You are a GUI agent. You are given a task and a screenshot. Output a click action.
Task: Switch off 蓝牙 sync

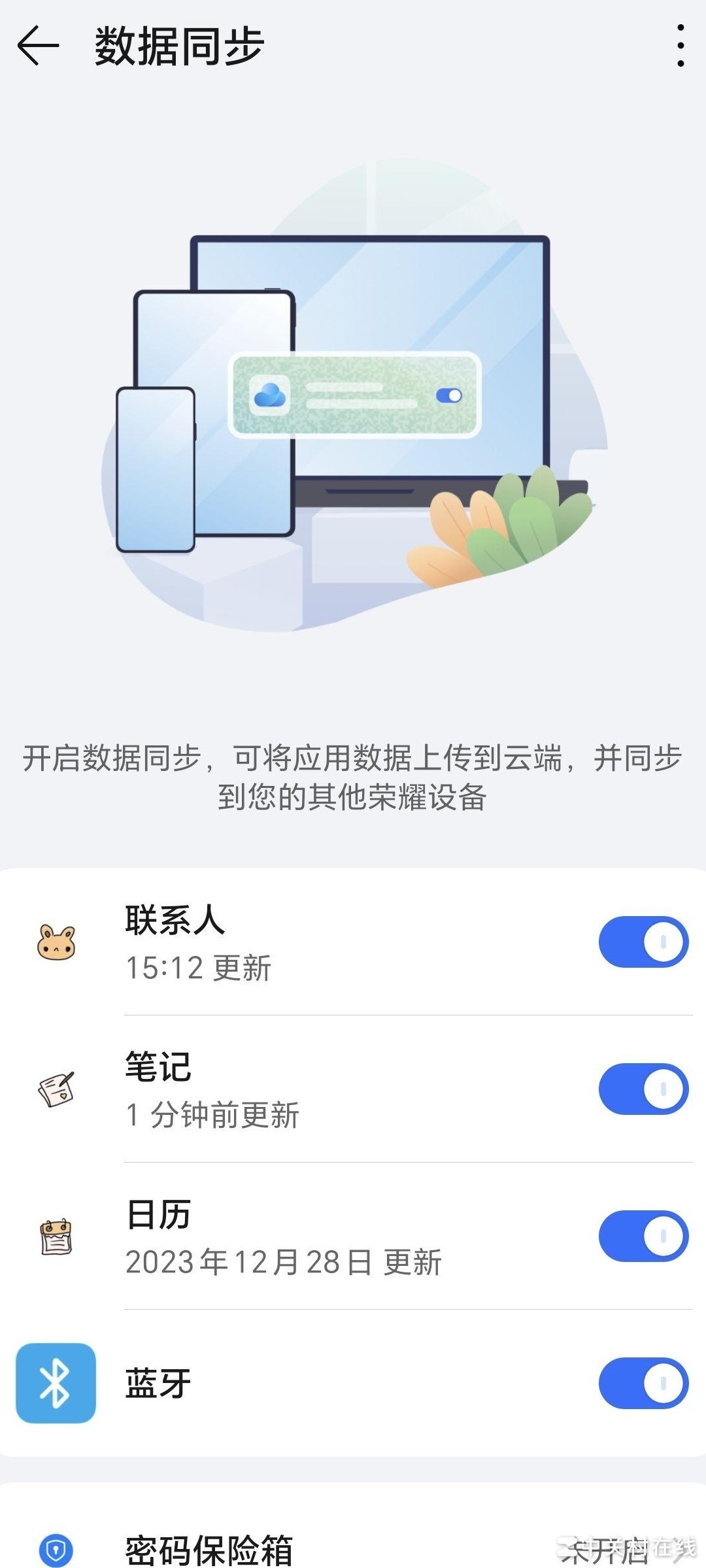643,1383
